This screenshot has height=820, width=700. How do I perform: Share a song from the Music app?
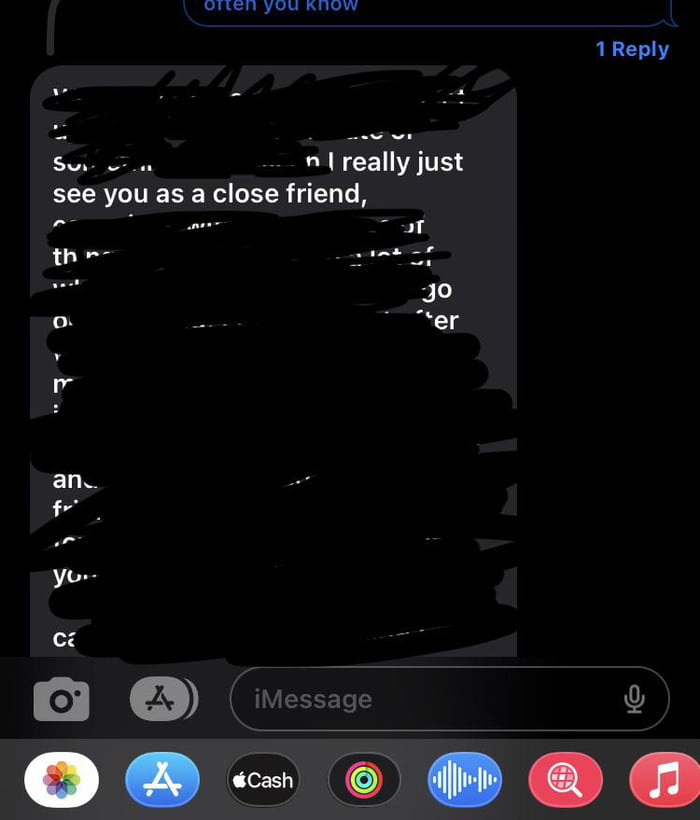(663, 780)
